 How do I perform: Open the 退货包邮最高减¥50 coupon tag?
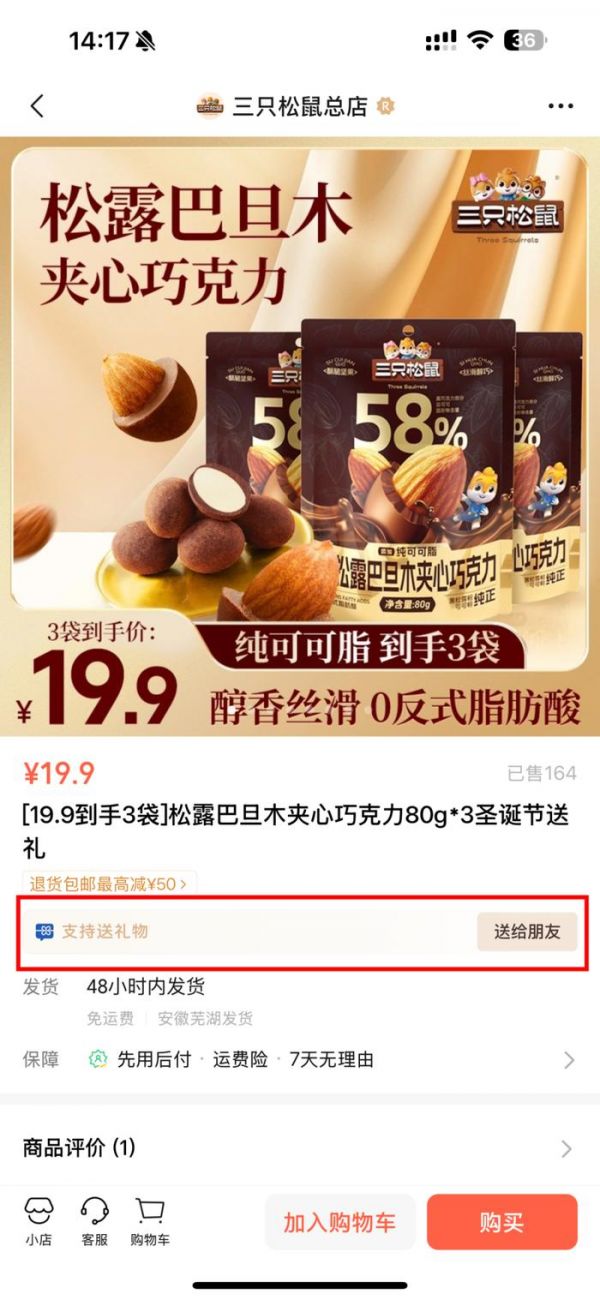pos(108,884)
